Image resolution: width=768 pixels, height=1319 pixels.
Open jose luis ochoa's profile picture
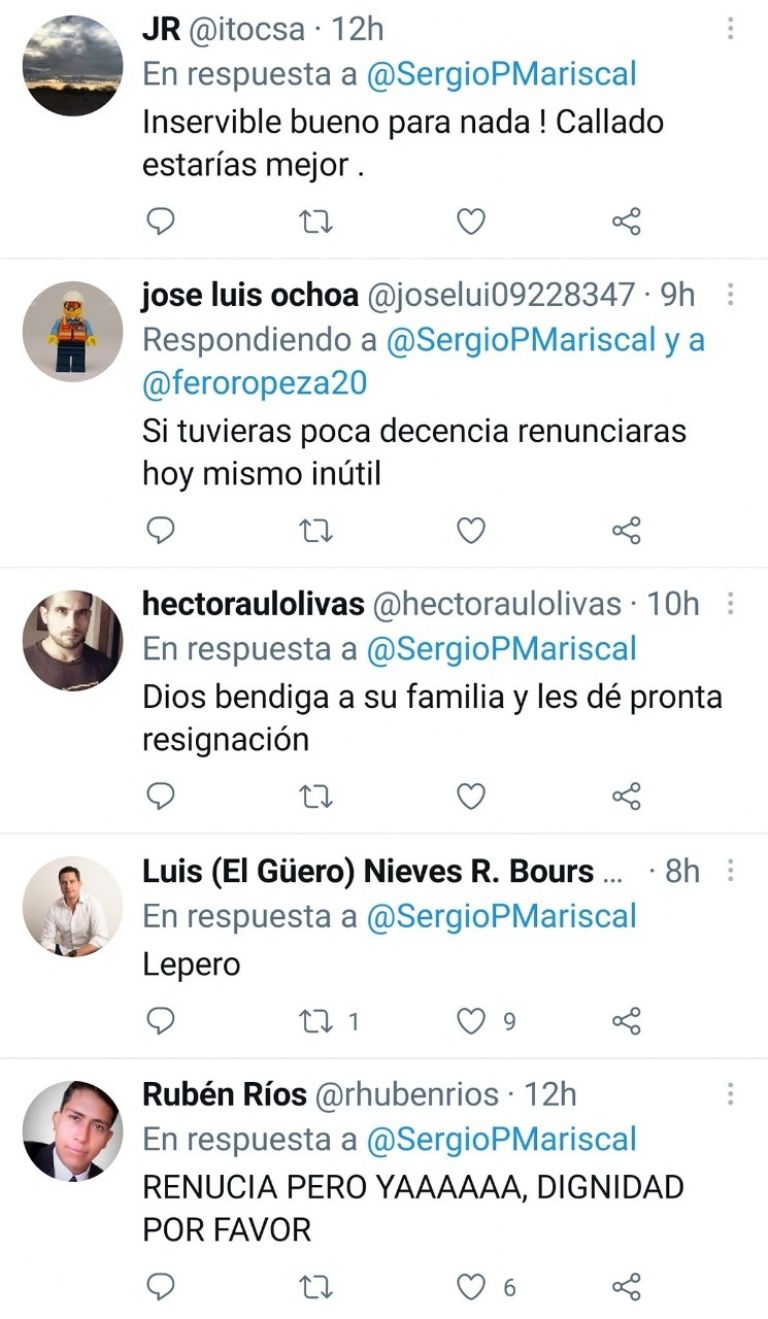[x=72, y=331]
